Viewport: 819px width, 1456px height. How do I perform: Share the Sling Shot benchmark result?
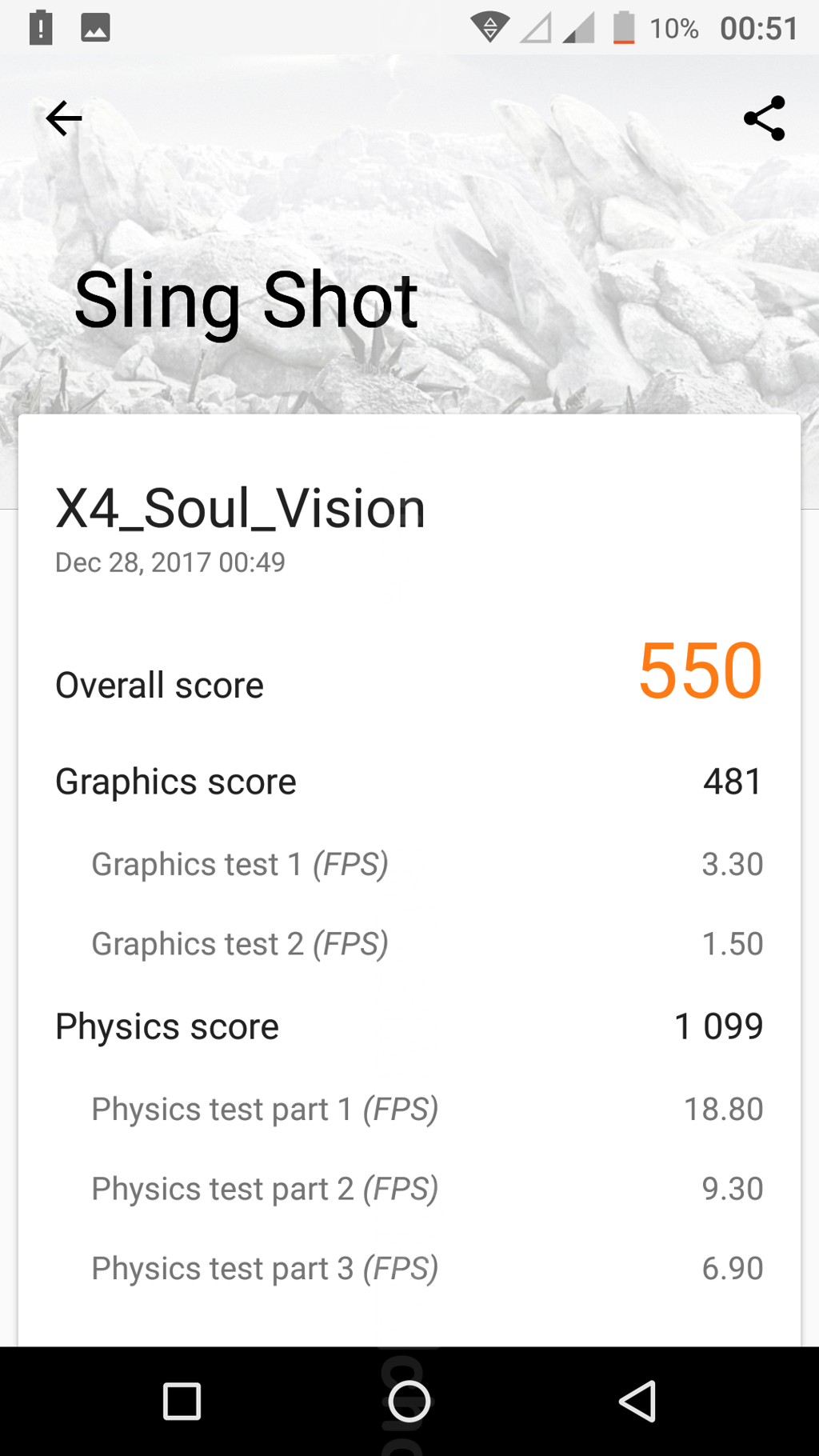click(x=764, y=118)
